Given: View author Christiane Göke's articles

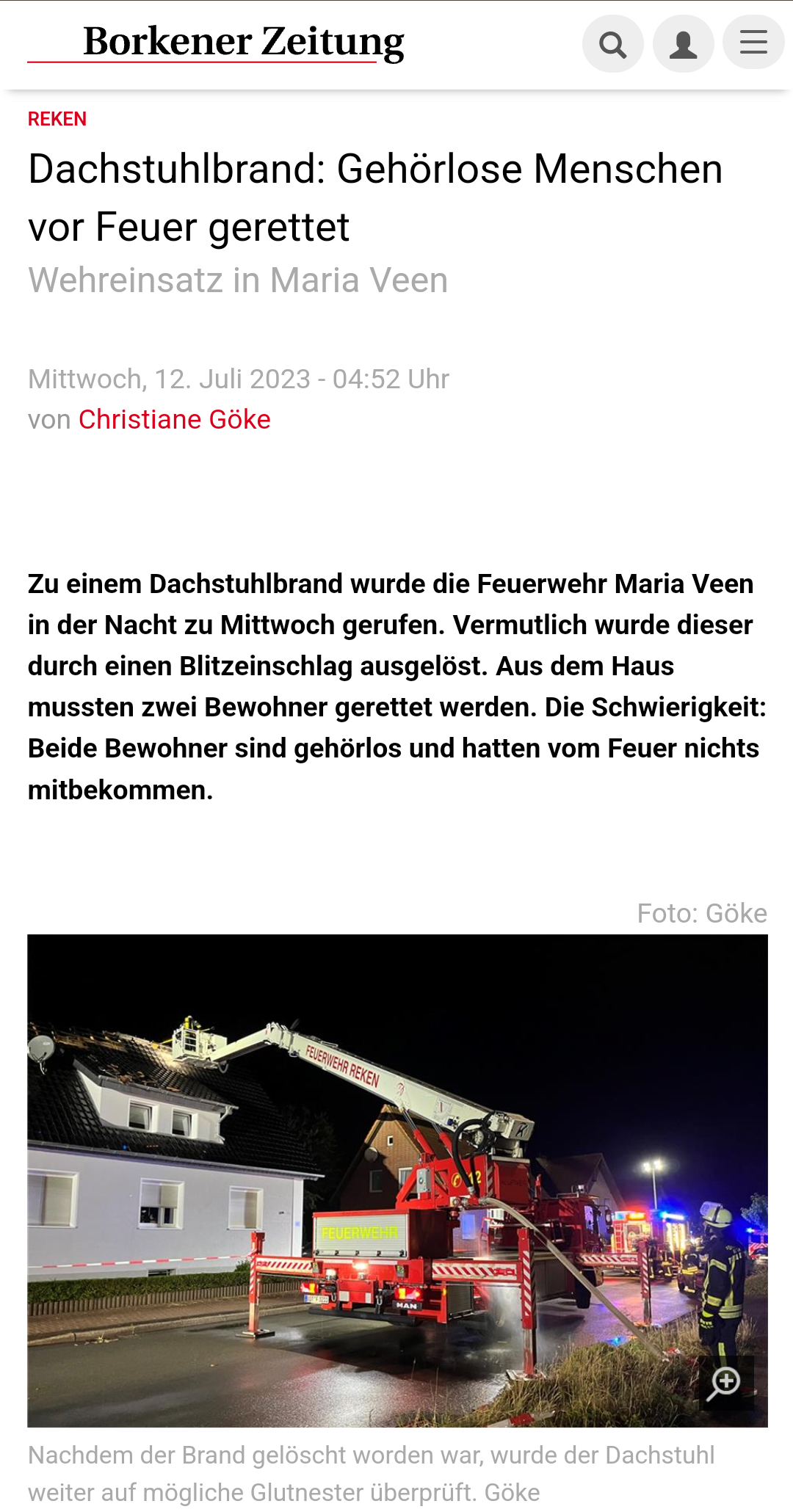Looking at the screenshot, I should pyautogui.click(x=175, y=420).
